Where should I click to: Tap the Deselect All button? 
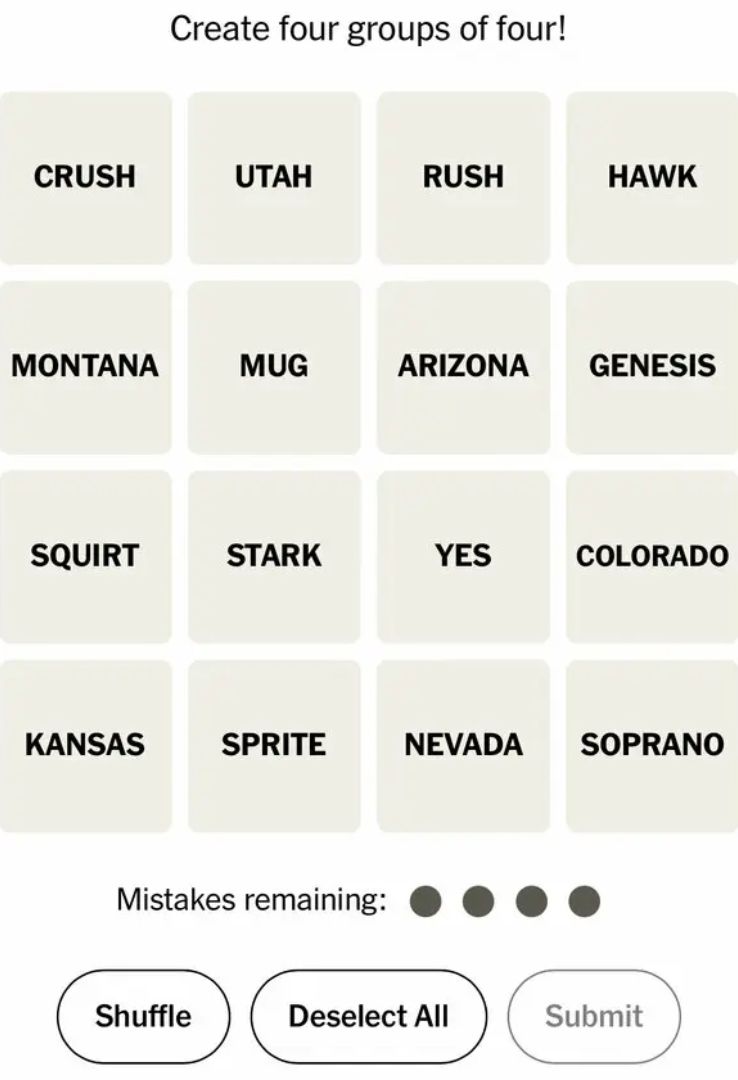[368, 1016]
